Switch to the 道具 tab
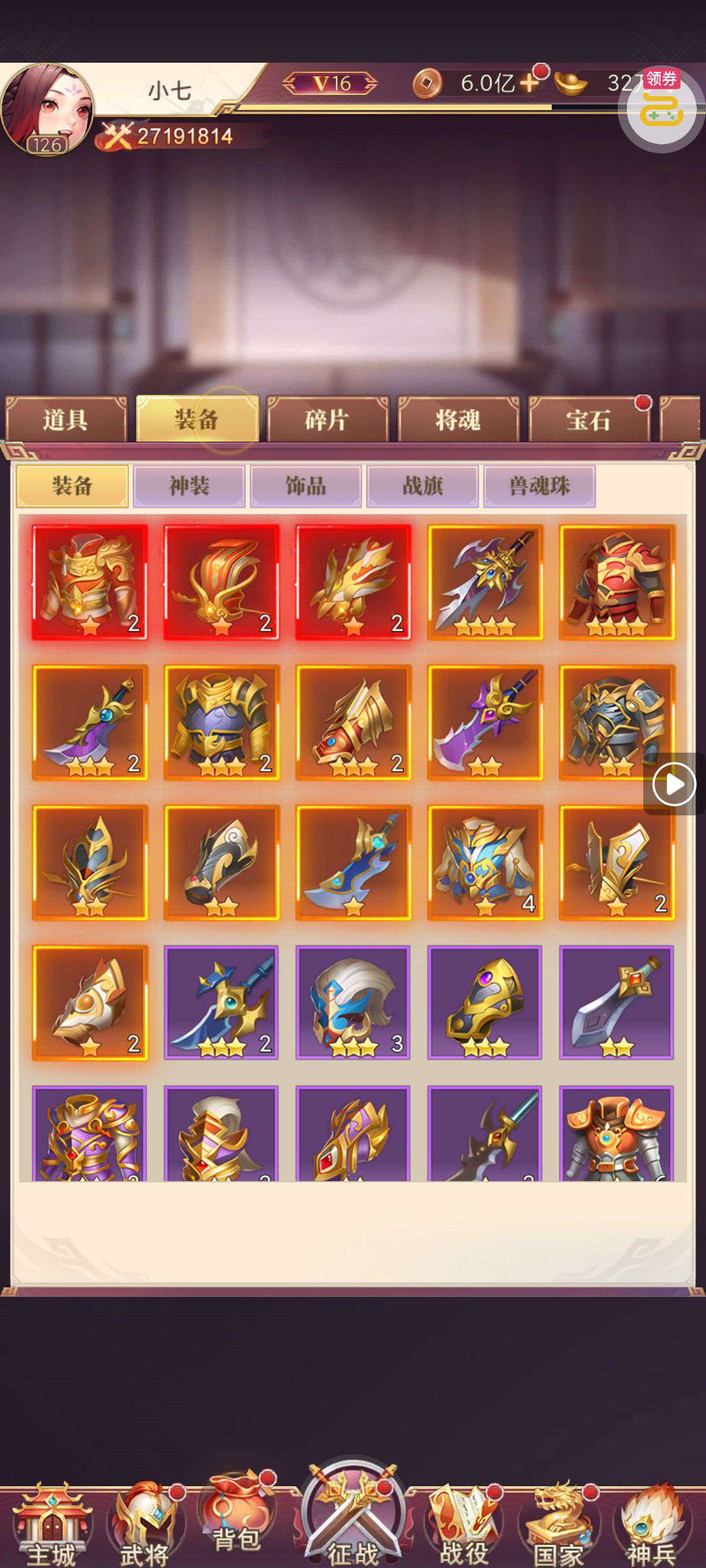This screenshot has width=706, height=1568. [x=65, y=419]
